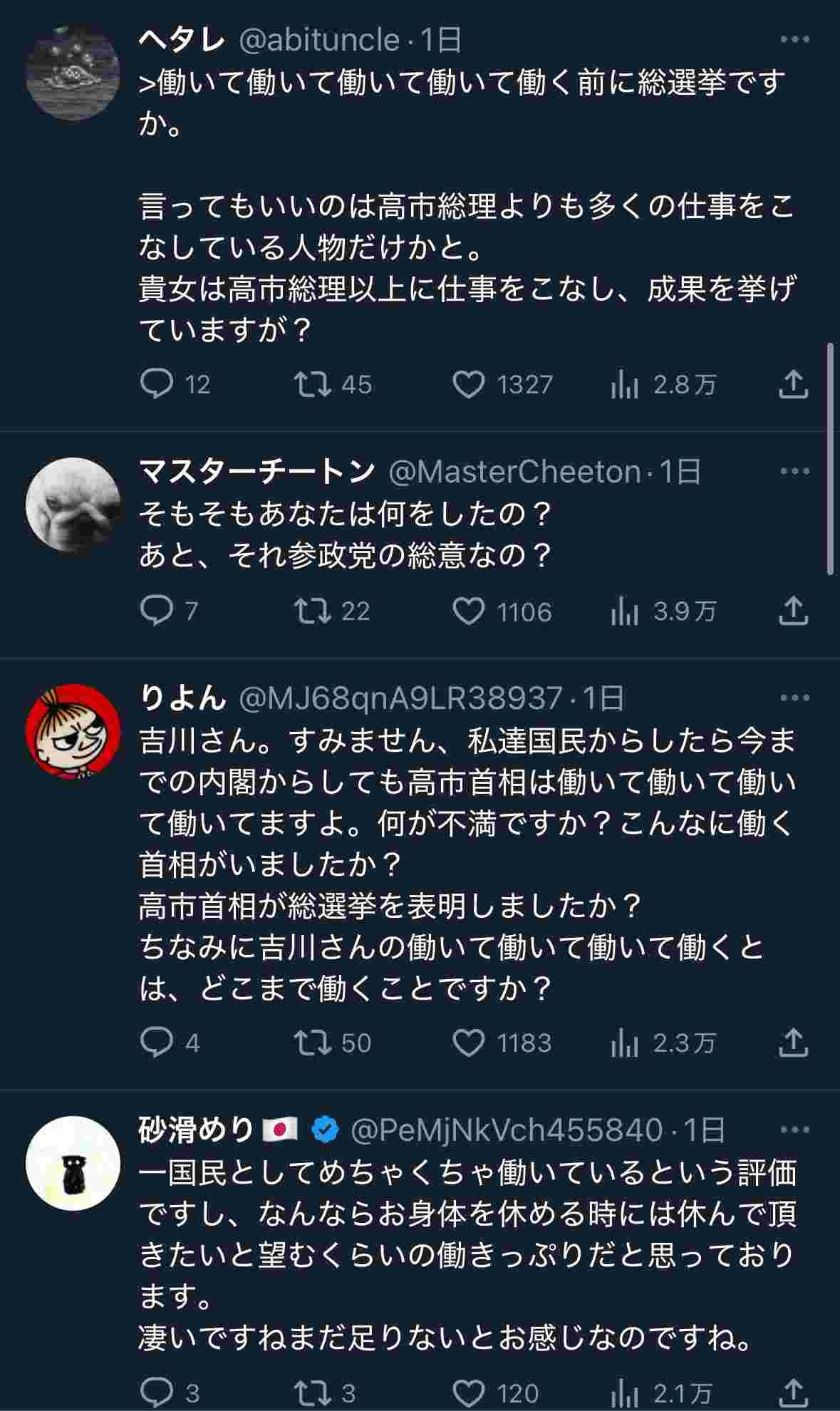Like りよん's post
Viewport: 840px width, 1411px height.
[469, 1043]
